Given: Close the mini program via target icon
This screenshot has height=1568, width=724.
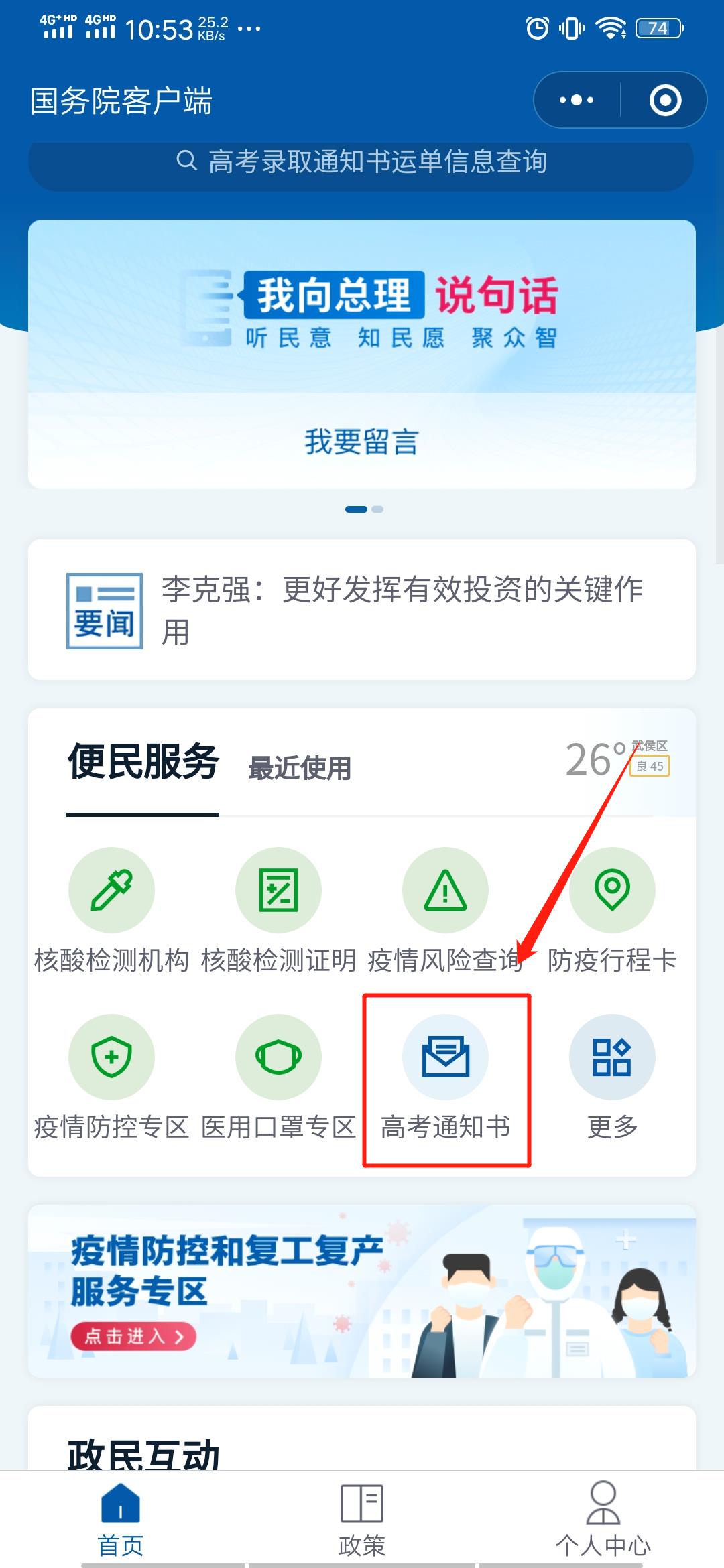Looking at the screenshot, I should click(665, 101).
